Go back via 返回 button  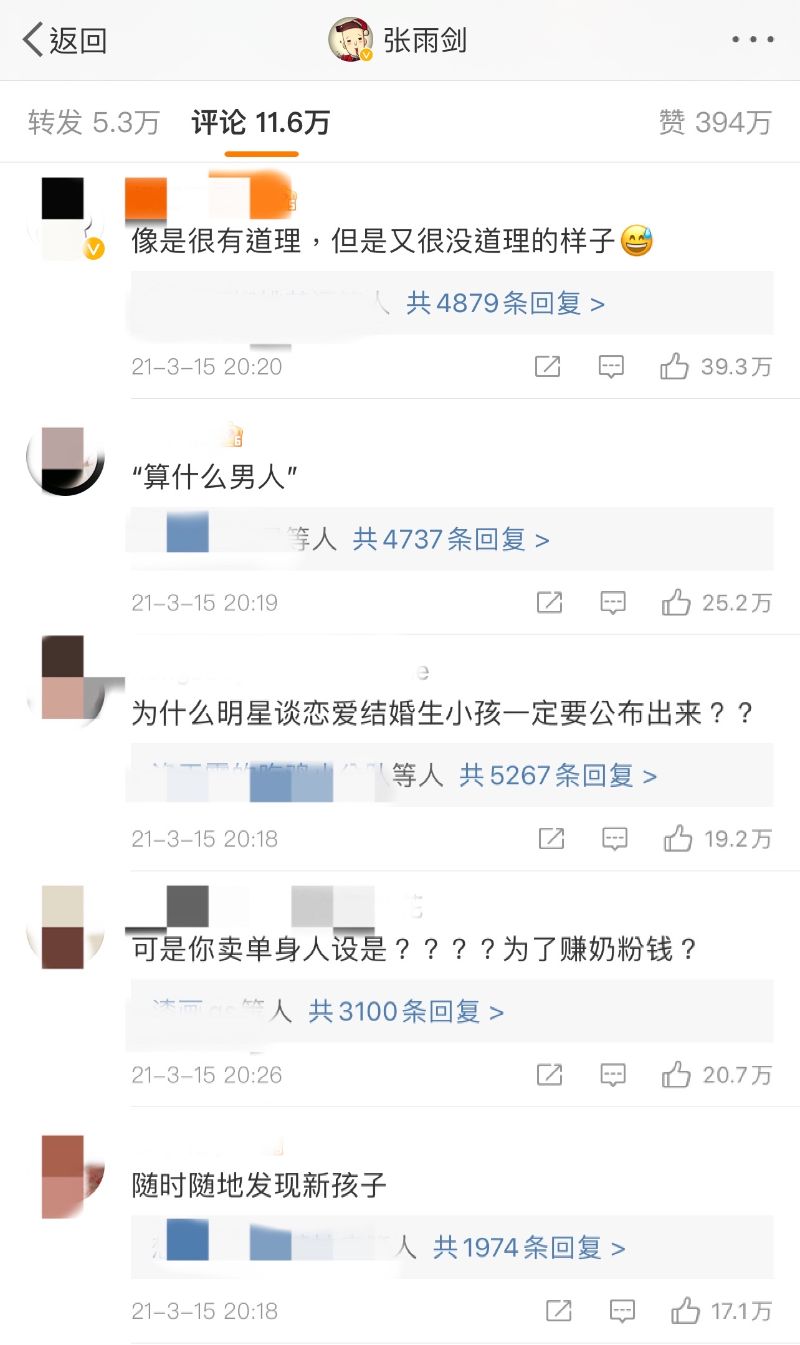[x=64, y=40]
